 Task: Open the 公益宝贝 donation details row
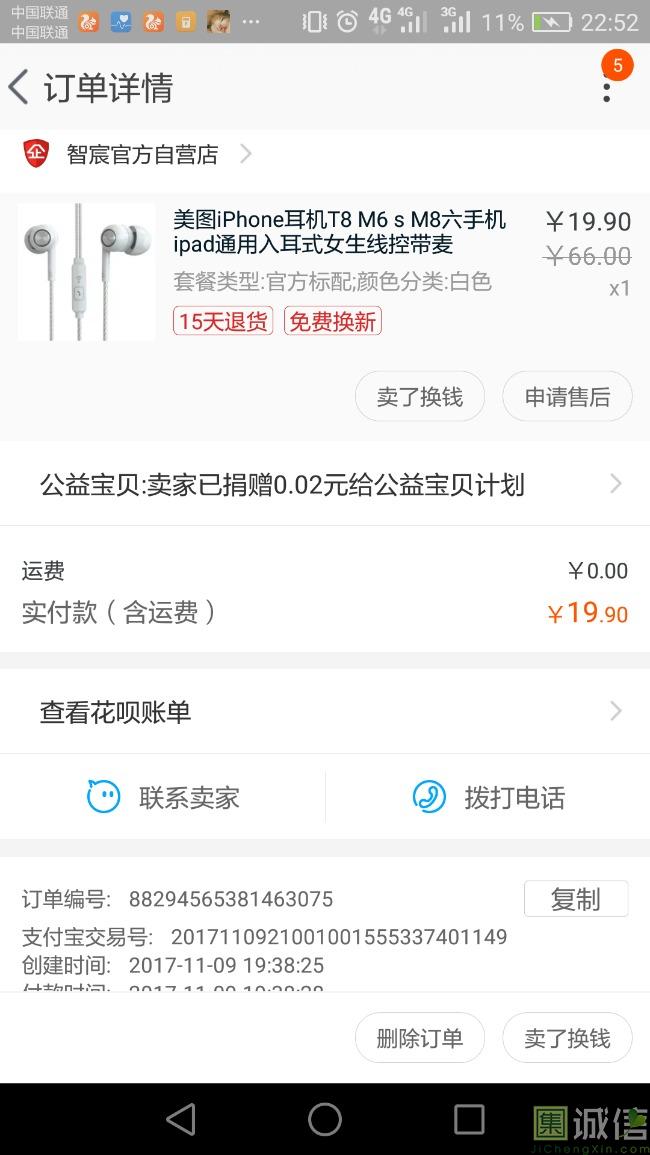click(325, 485)
